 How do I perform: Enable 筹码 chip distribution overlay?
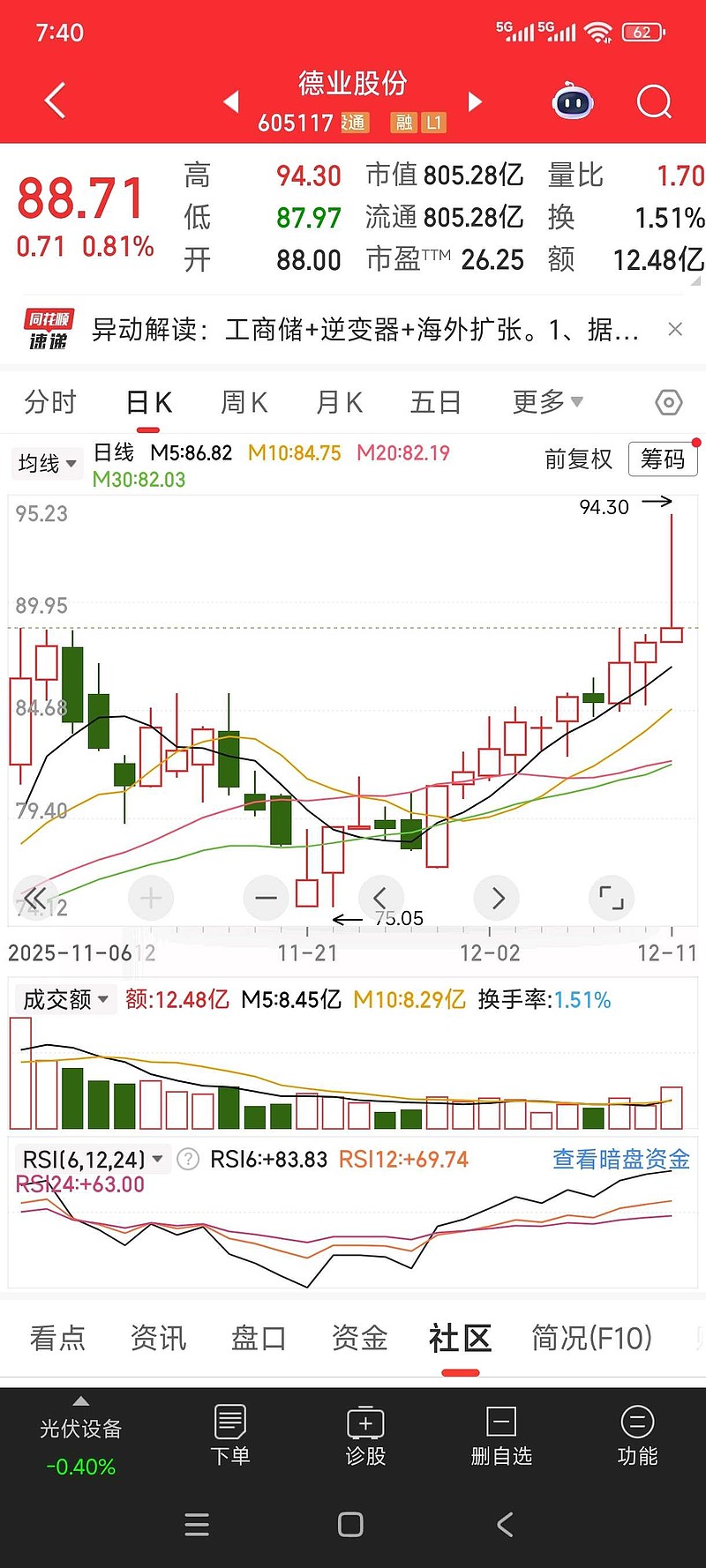(662, 459)
